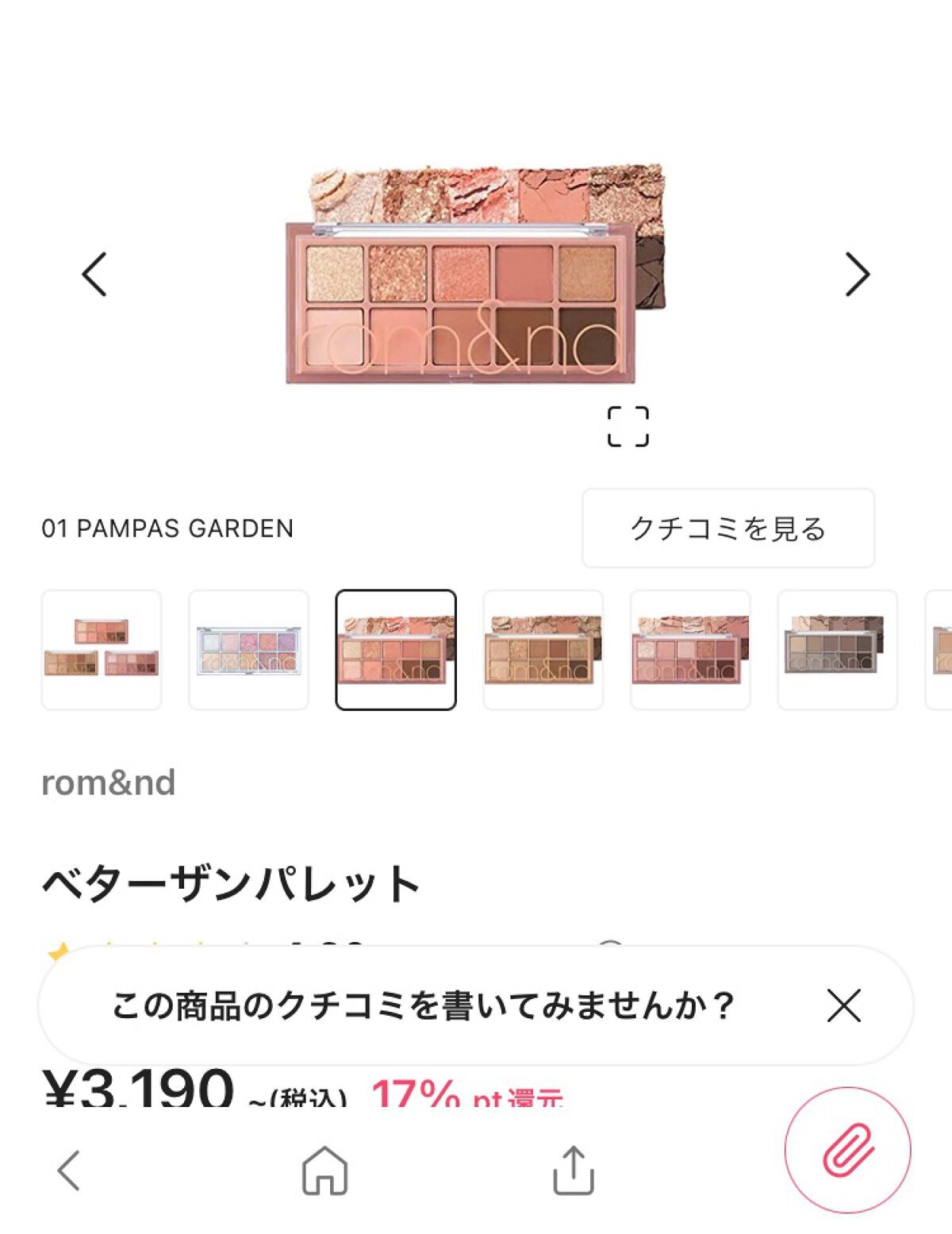
Task: Select the purple palette variant thumbnail
Action: click(249, 648)
